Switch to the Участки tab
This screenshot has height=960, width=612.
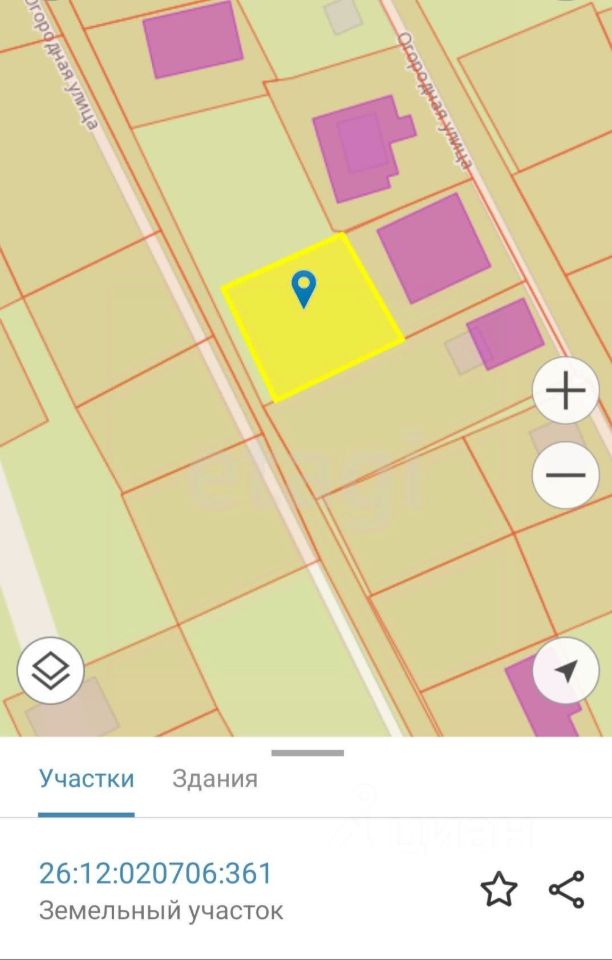click(x=86, y=779)
